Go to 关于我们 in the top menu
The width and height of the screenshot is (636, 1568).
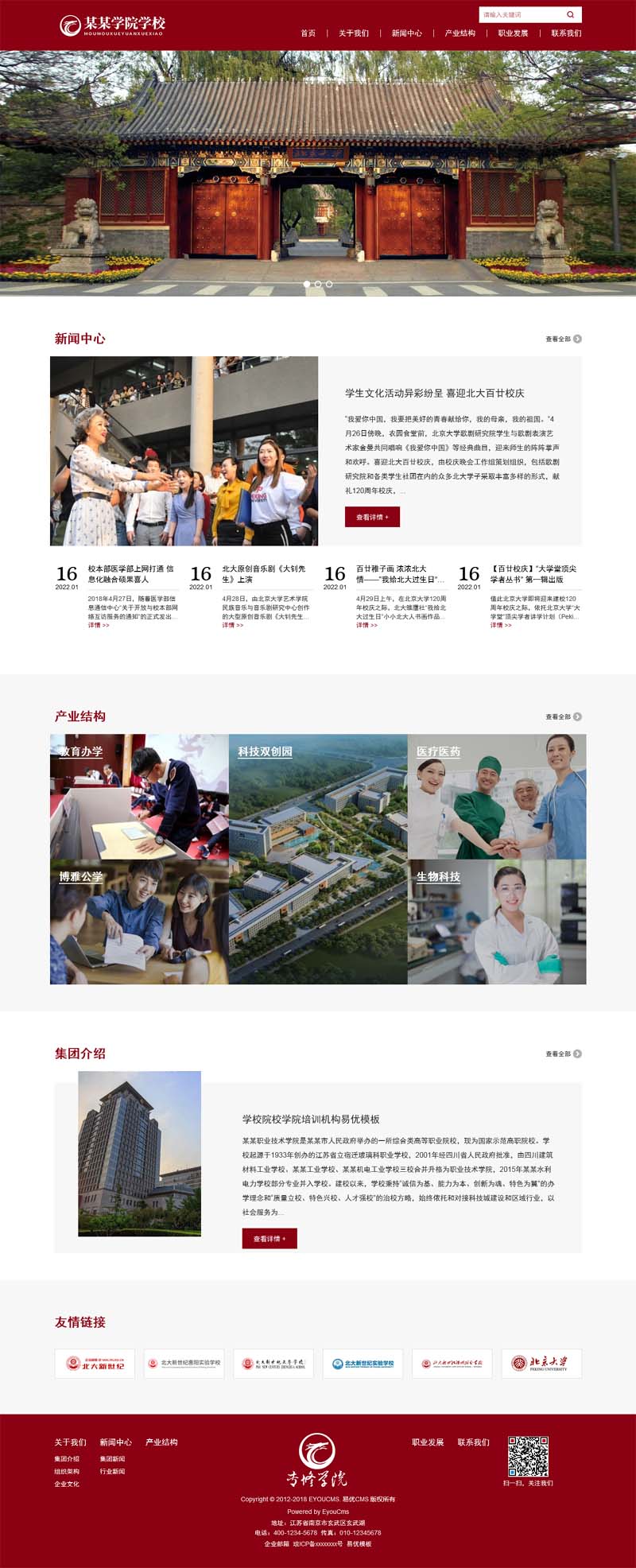click(x=354, y=33)
